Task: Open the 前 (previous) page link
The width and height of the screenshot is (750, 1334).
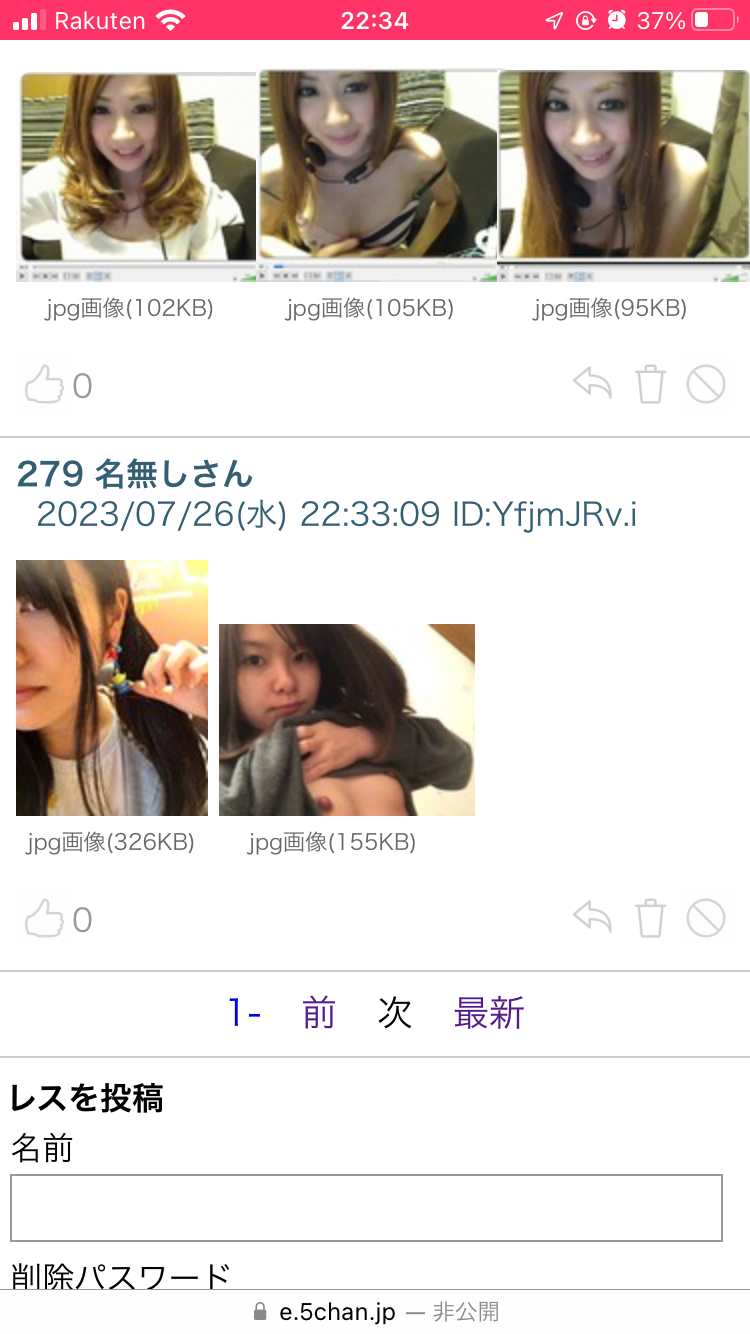Action: (318, 1013)
